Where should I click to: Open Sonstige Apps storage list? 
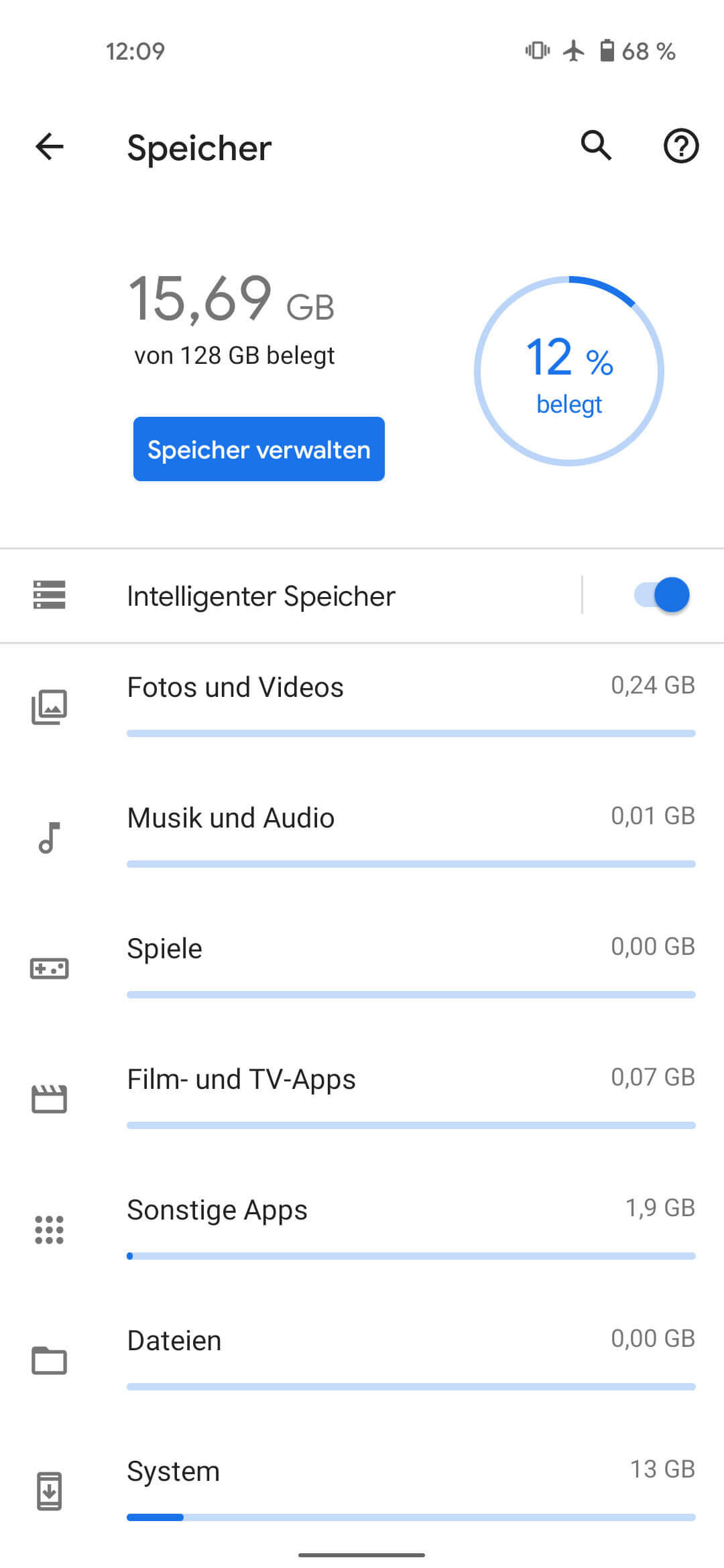[362, 1228]
